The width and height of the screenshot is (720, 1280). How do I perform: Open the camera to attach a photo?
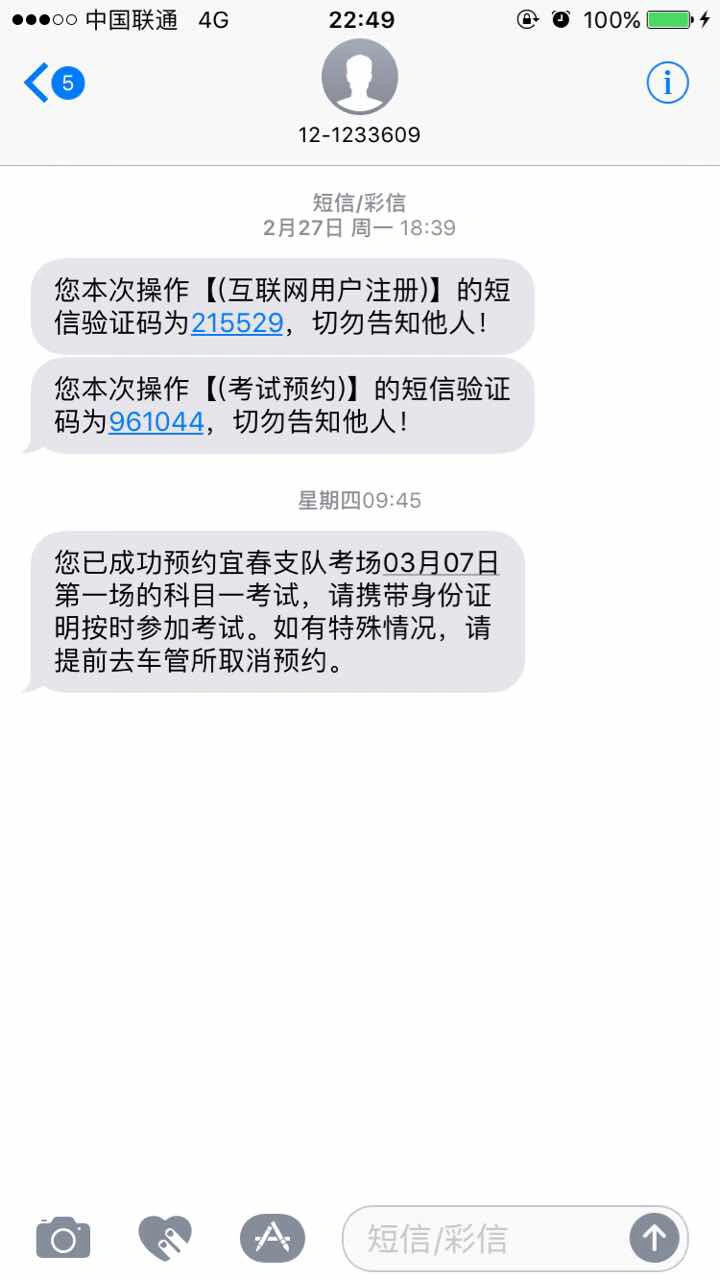coord(63,1239)
